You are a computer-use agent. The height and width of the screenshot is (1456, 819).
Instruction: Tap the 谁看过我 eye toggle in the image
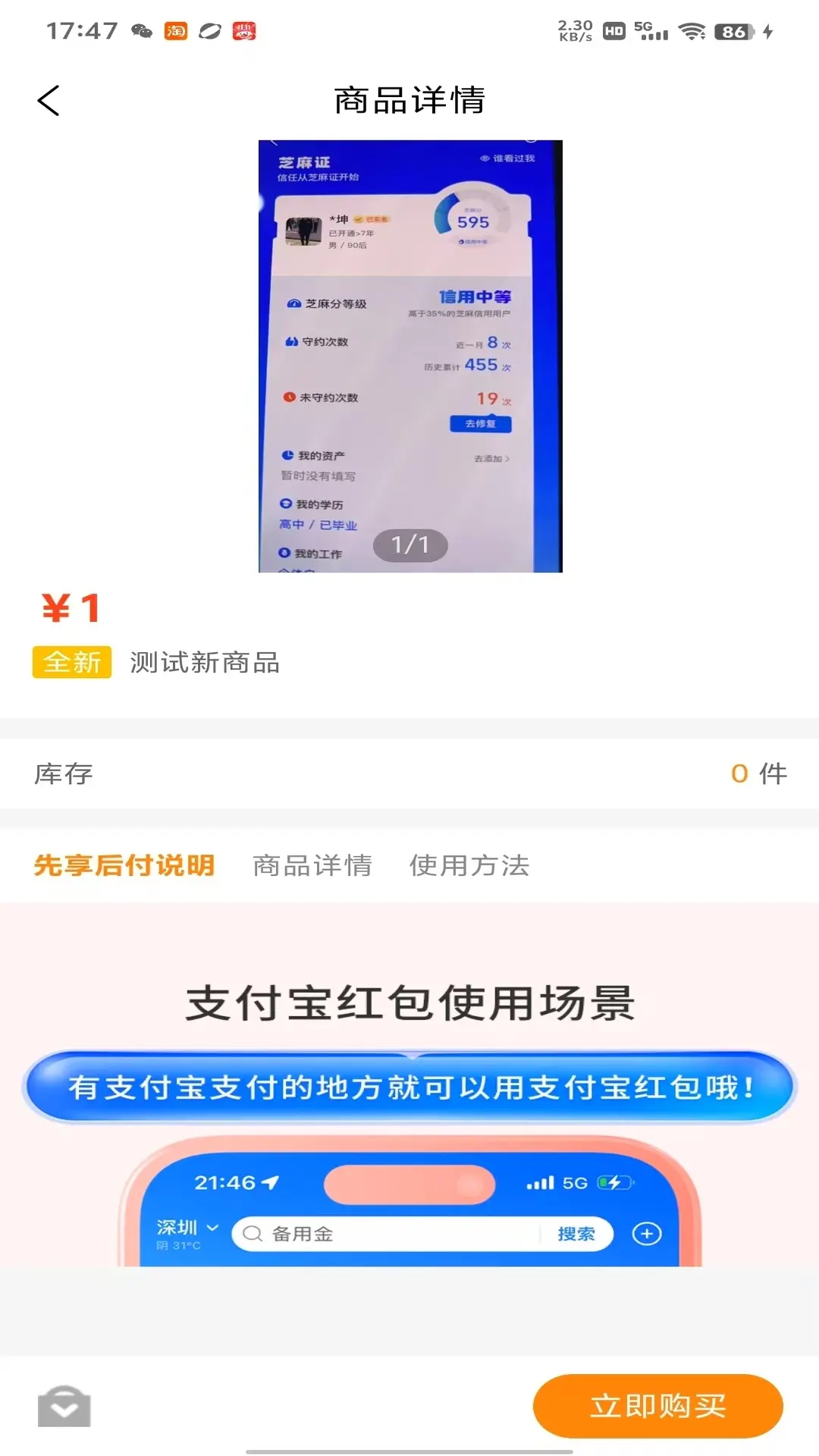point(509,158)
